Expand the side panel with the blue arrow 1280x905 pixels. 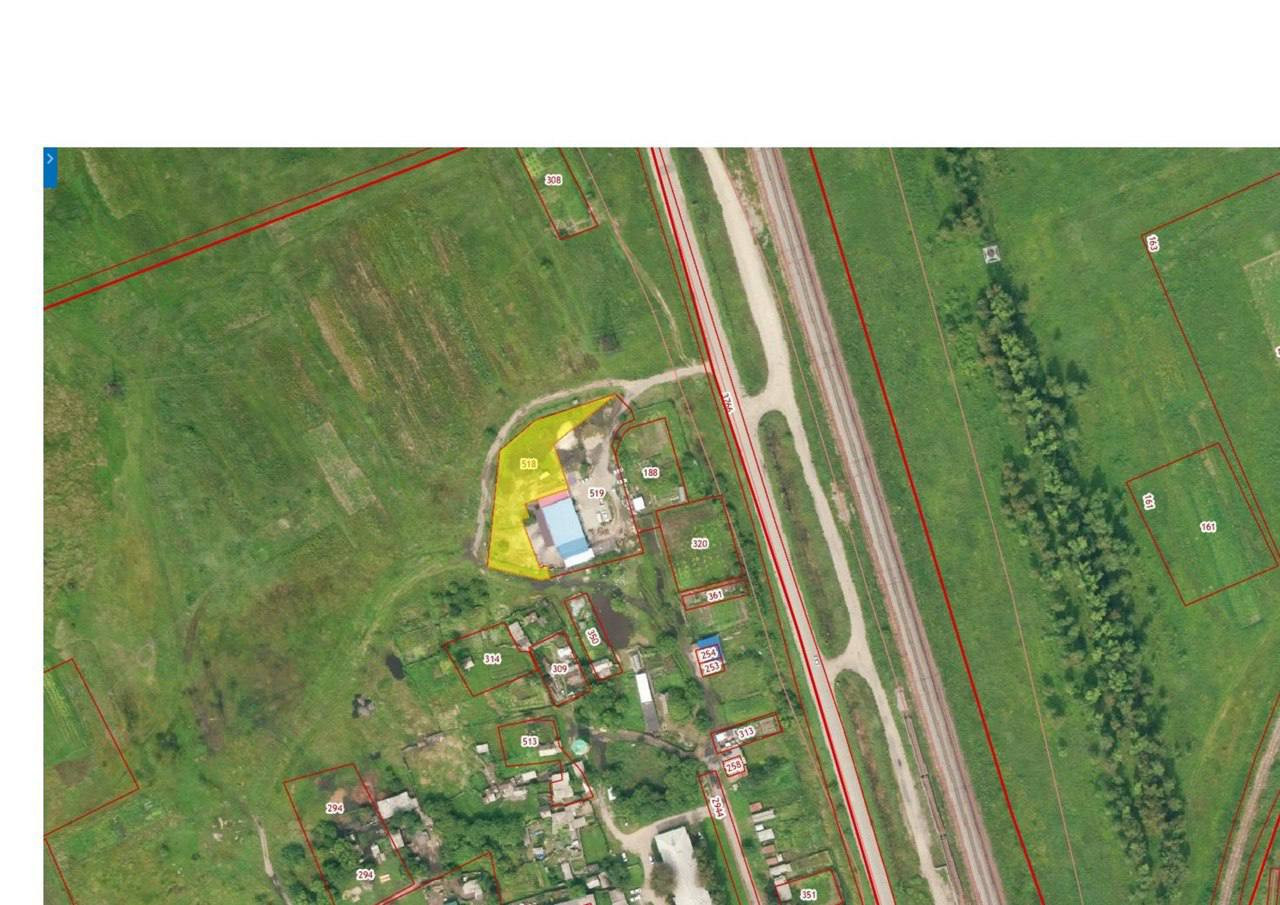(50, 166)
